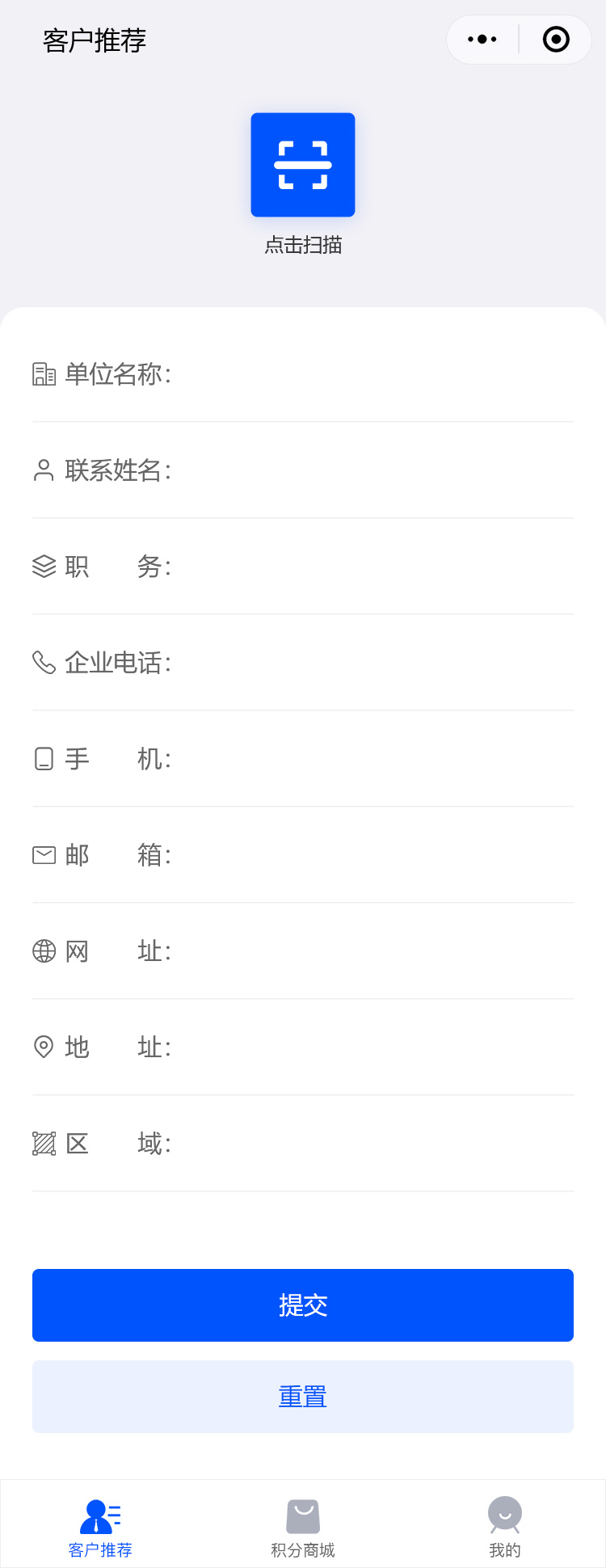Tap the blue scan button 点击扫描

coord(303,165)
